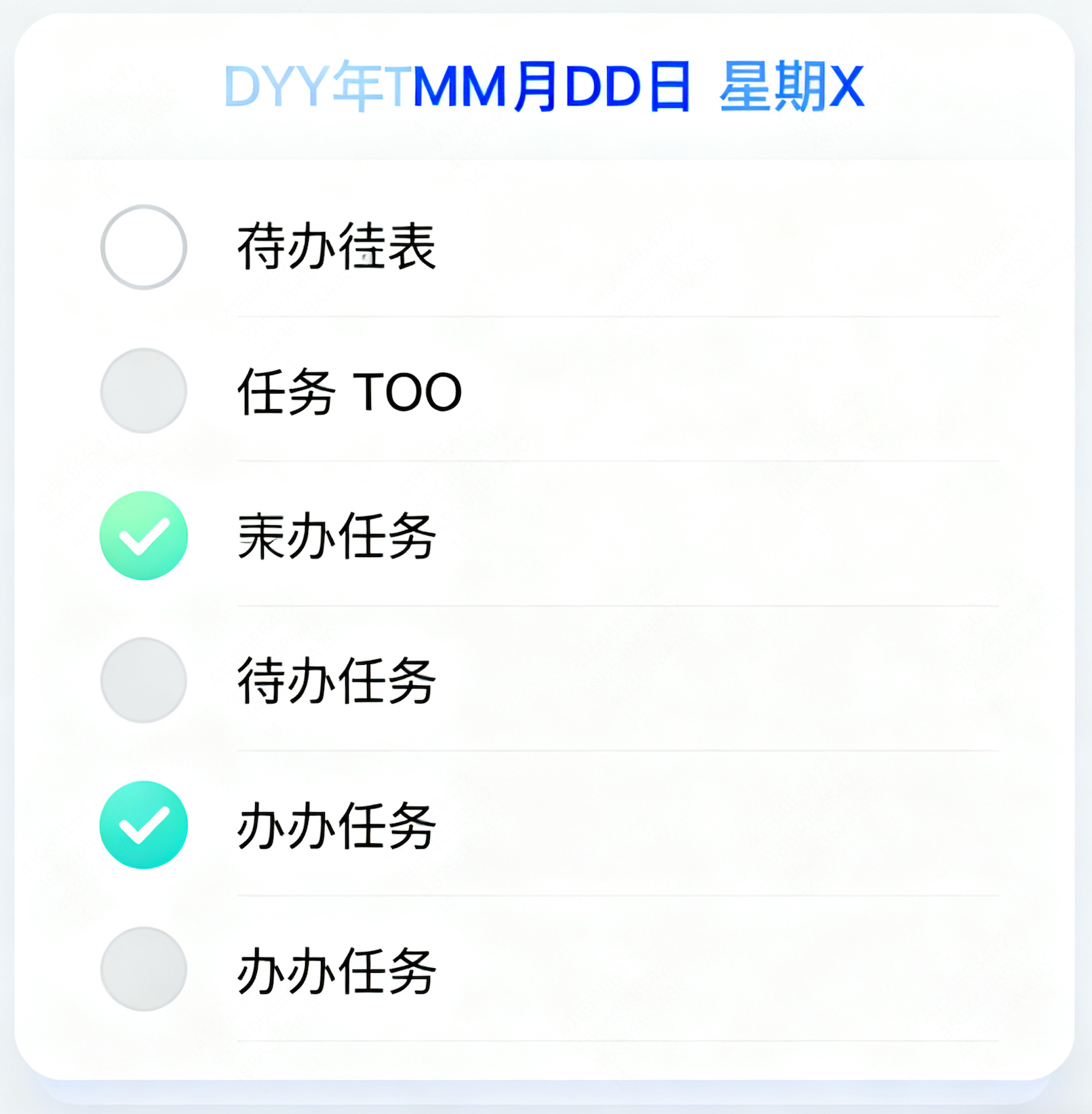Click the gray circle on the bottom row
This screenshot has width=1092, height=1114.
pyautogui.click(x=142, y=972)
